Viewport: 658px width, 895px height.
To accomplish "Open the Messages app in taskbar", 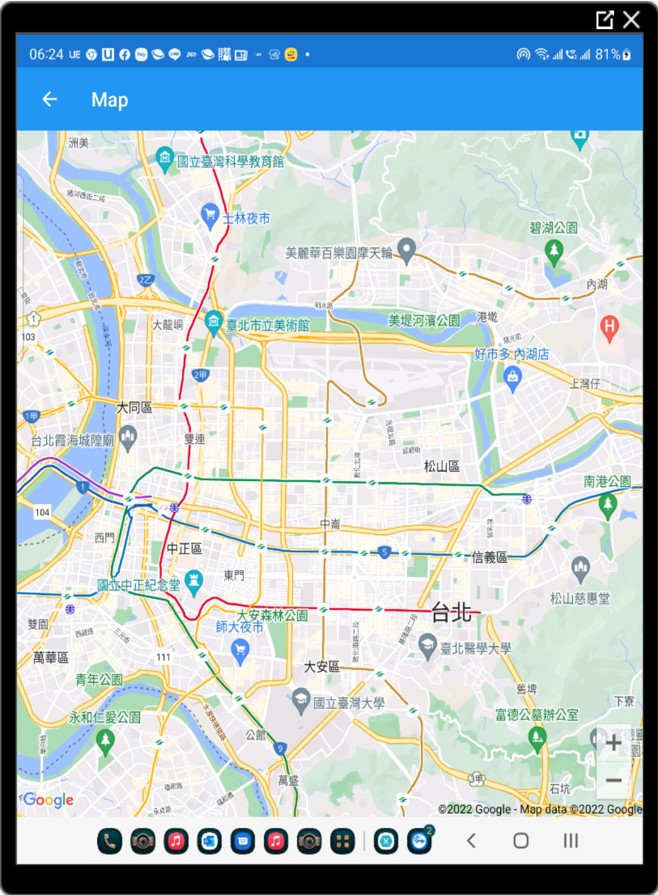I will (x=242, y=841).
